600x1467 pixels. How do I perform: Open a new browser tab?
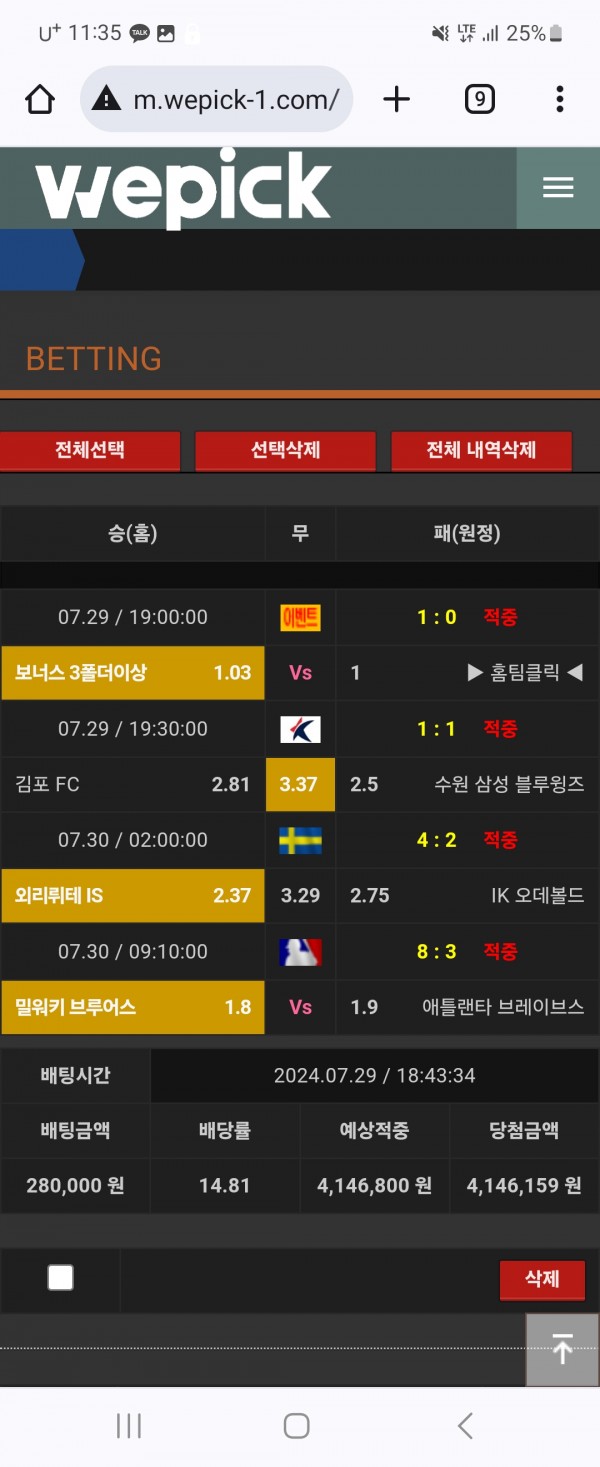tap(397, 99)
